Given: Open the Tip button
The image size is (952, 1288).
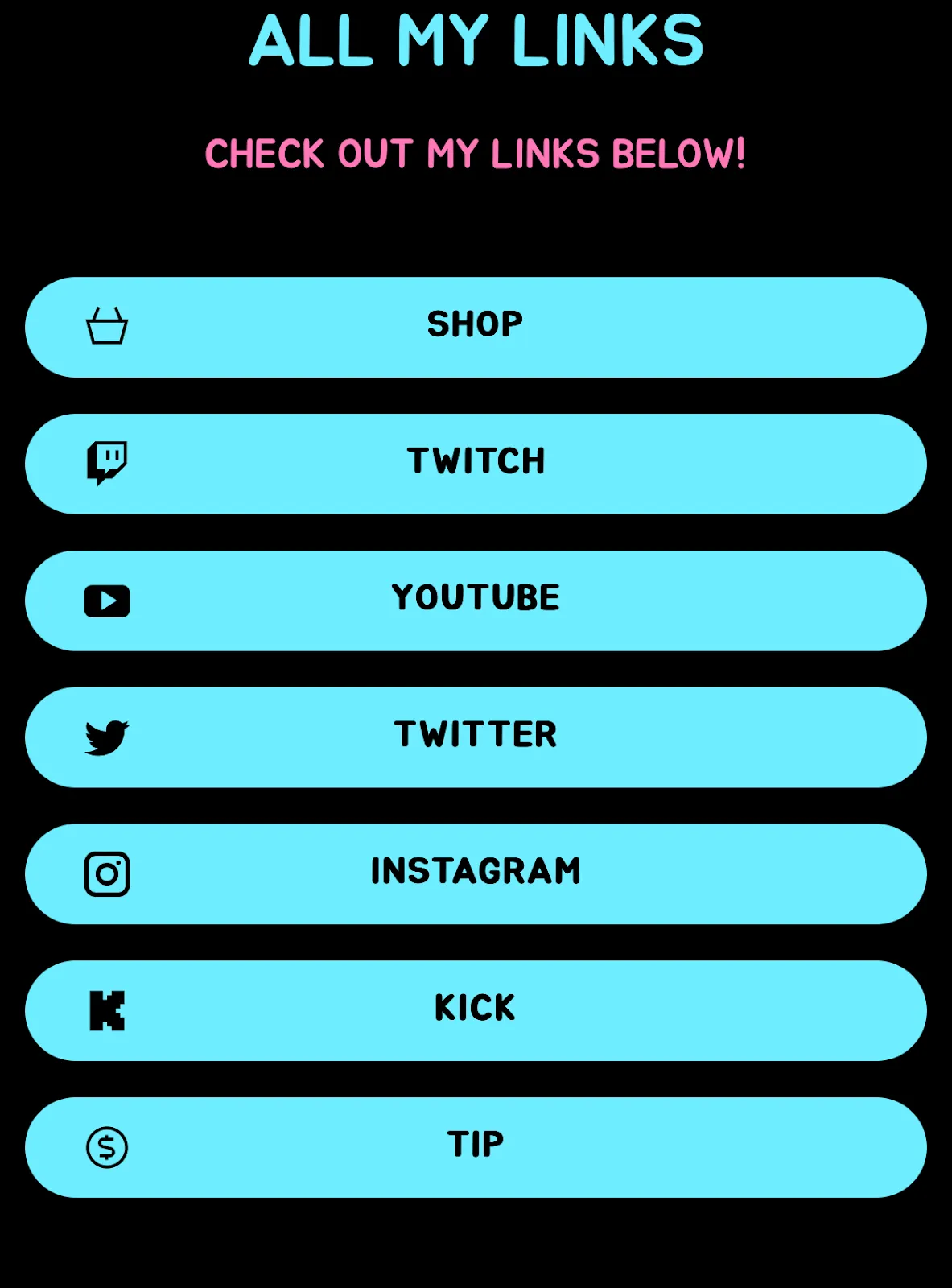Looking at the screenshot, I should click(x=476, y=1147).
